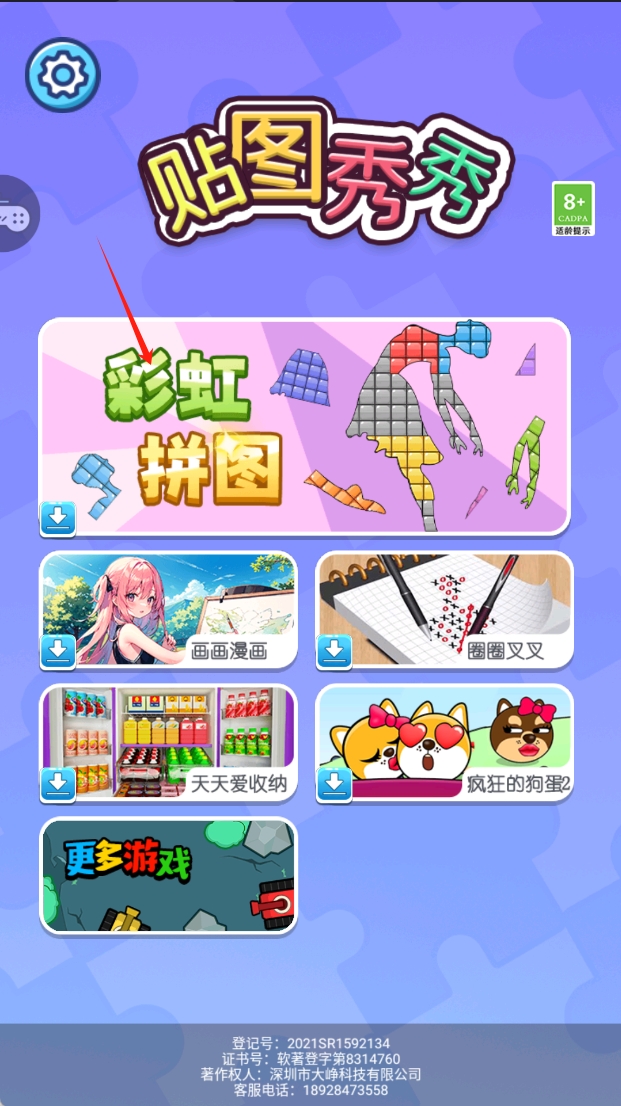
Task: Open the settings gear icon
Action: coord(63,75)
